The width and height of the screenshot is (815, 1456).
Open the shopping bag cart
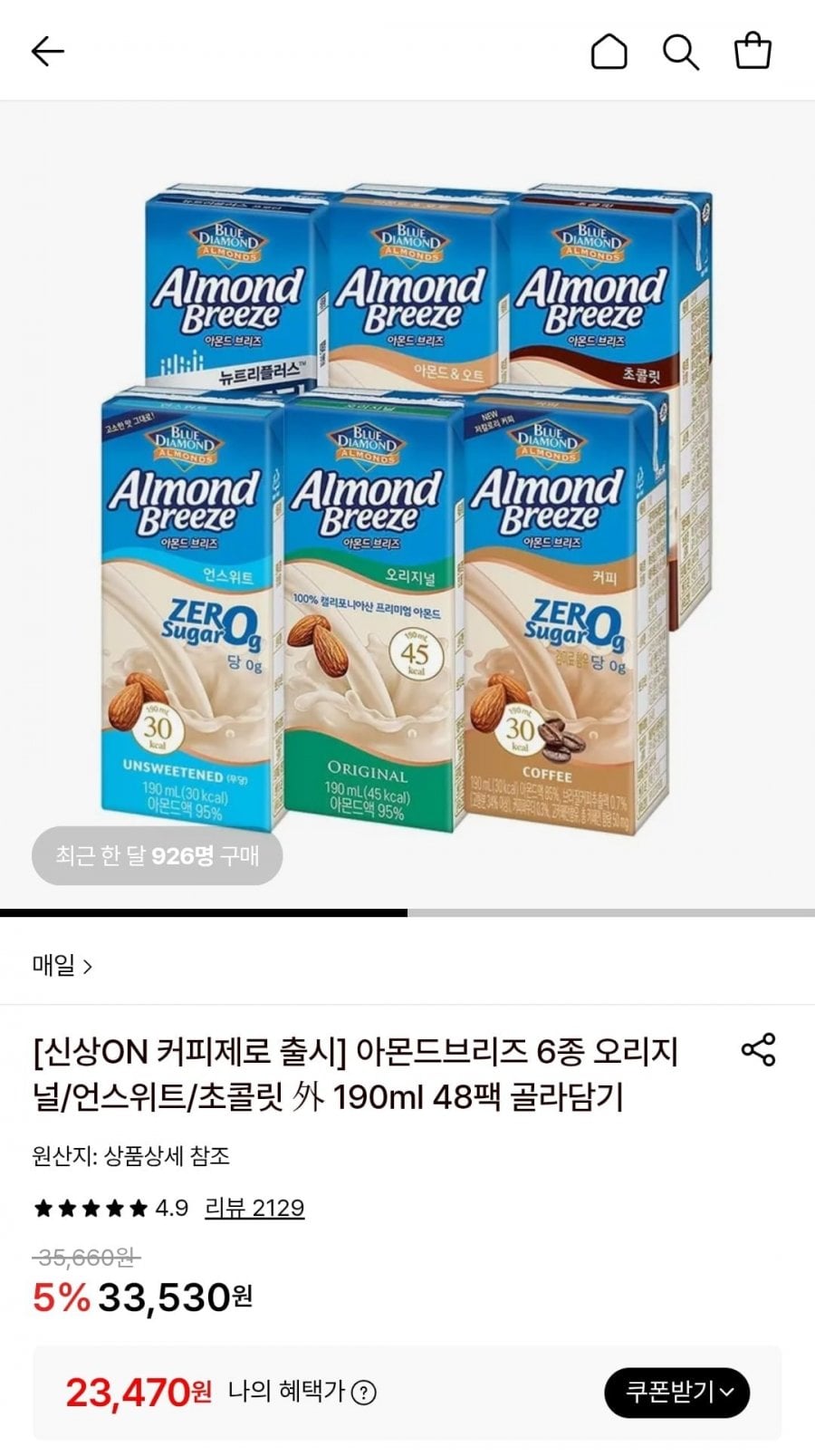coord(753,51)
